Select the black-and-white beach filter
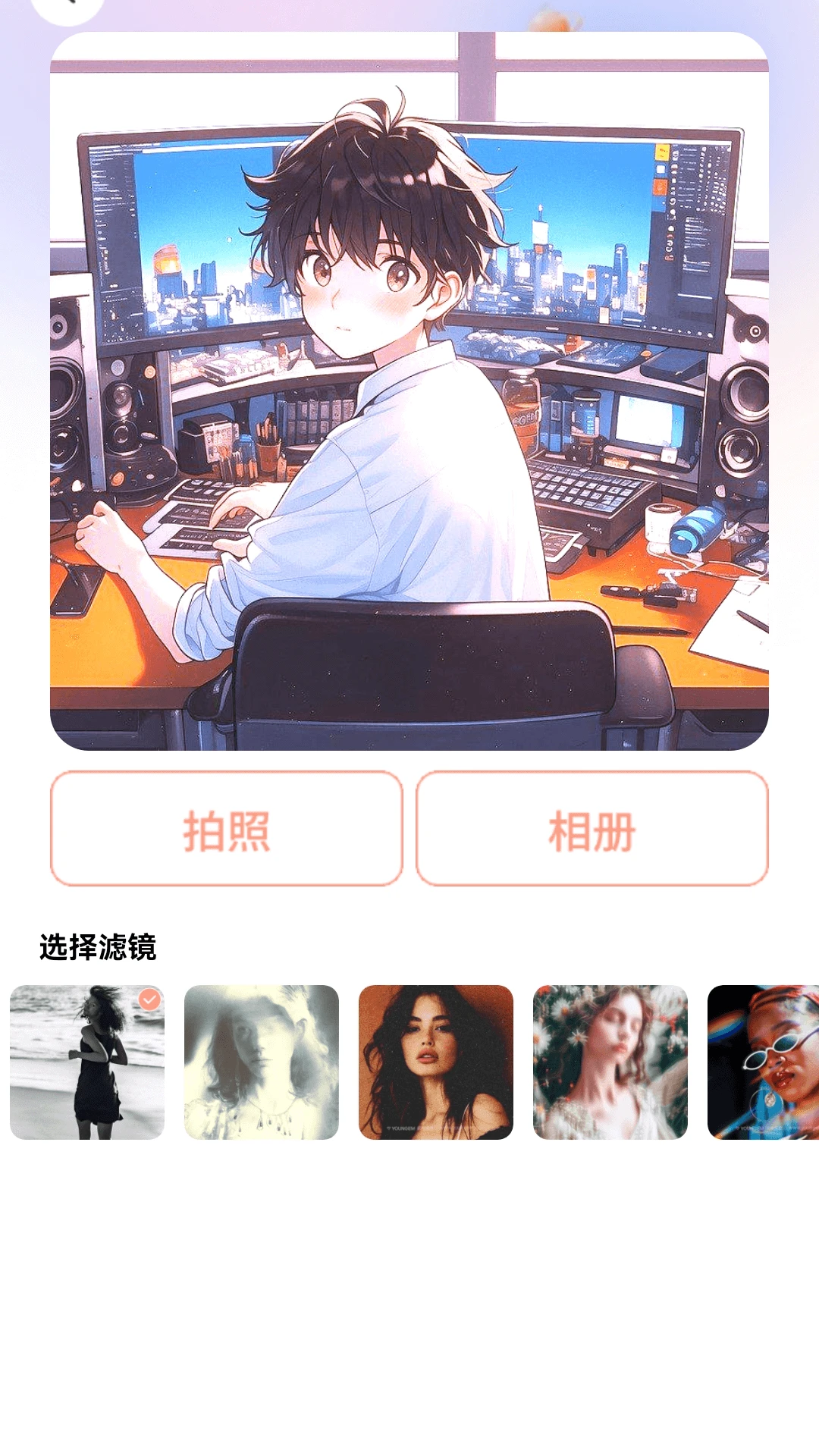 pos(87,1062)
